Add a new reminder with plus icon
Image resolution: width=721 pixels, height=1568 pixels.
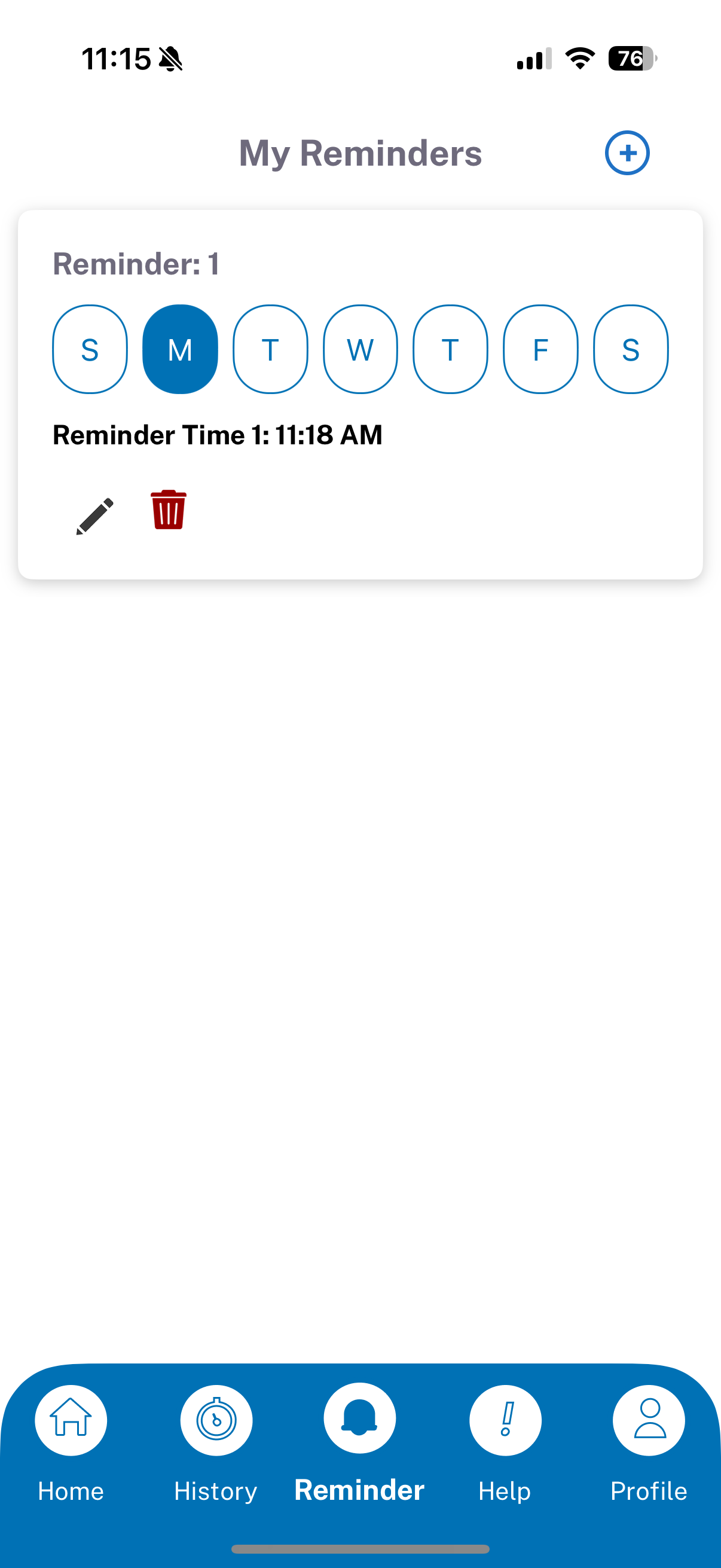[627, 152]
